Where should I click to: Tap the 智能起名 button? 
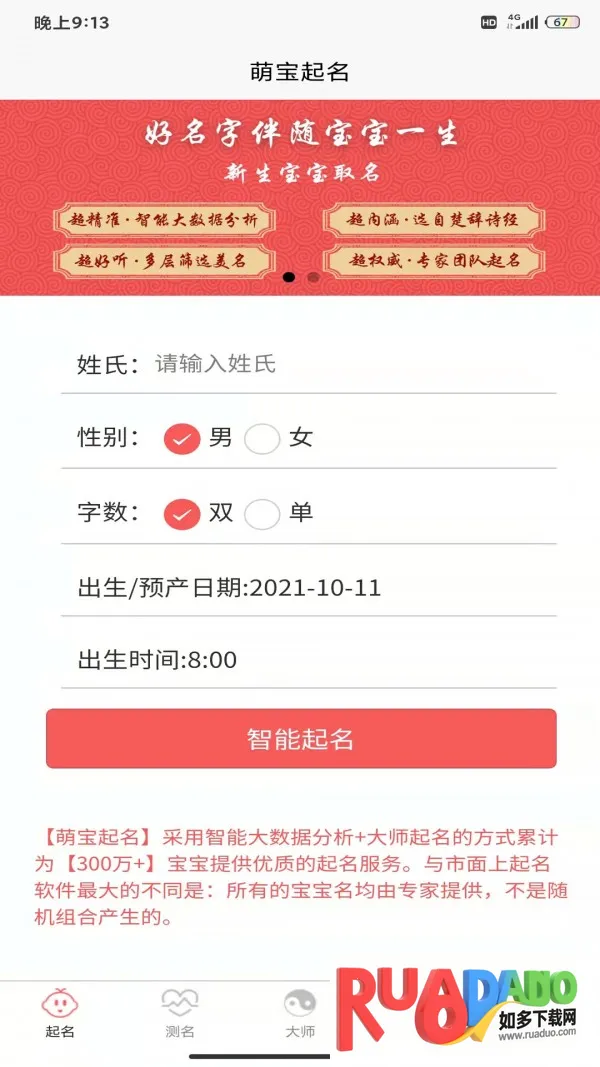(x=300, y=739)
